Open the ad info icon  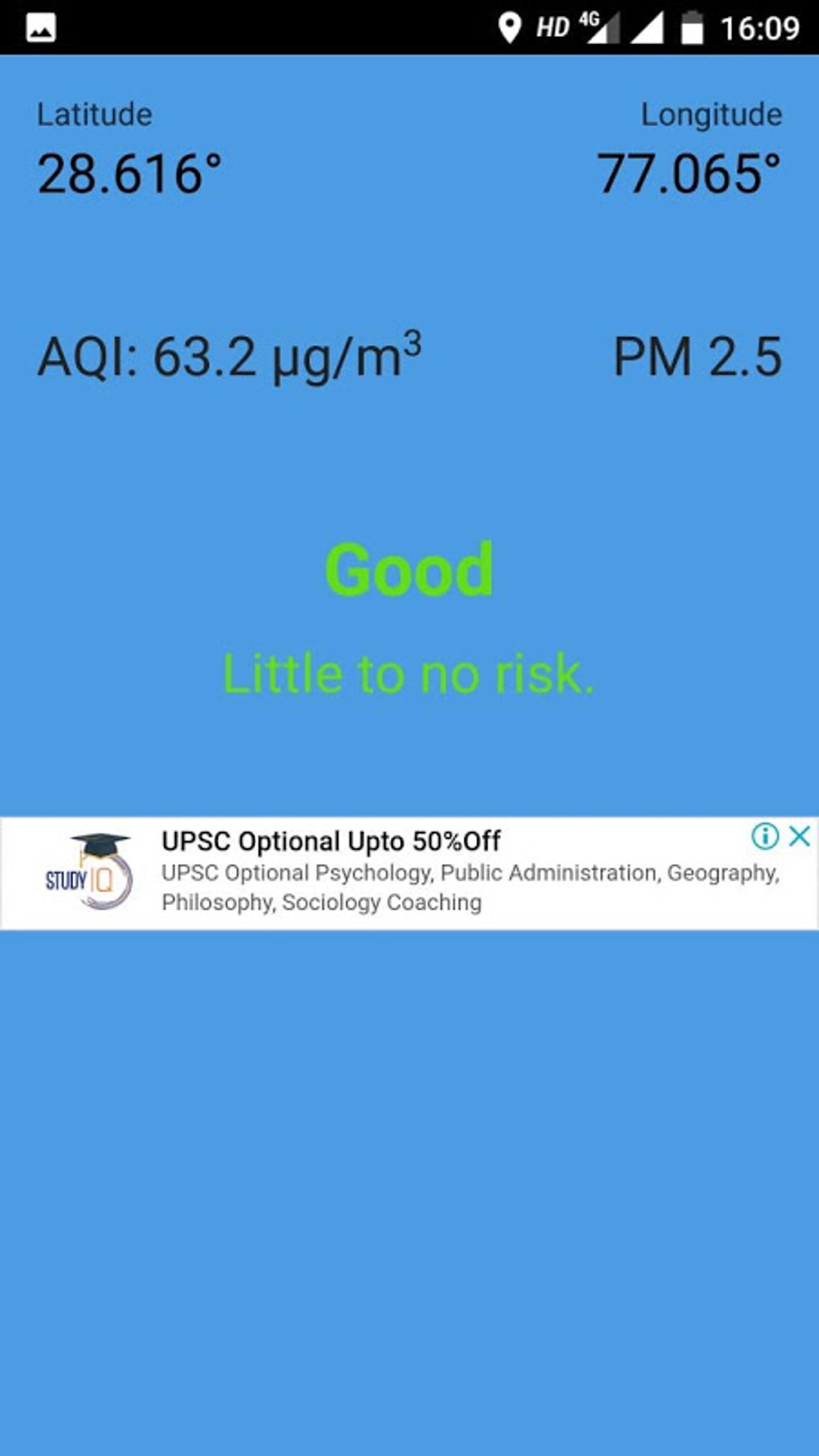pos(764,836)
